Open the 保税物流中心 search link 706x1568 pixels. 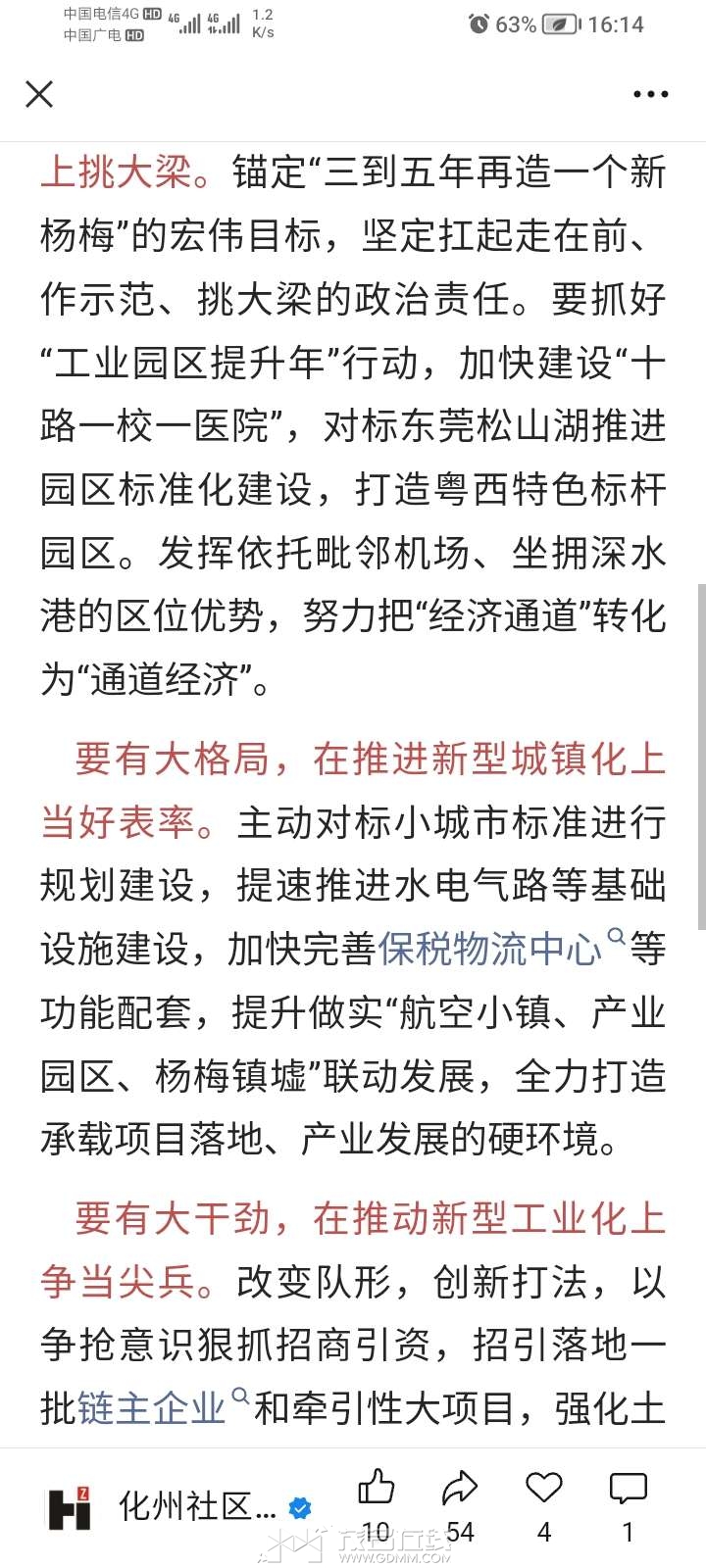click(489, 949)
